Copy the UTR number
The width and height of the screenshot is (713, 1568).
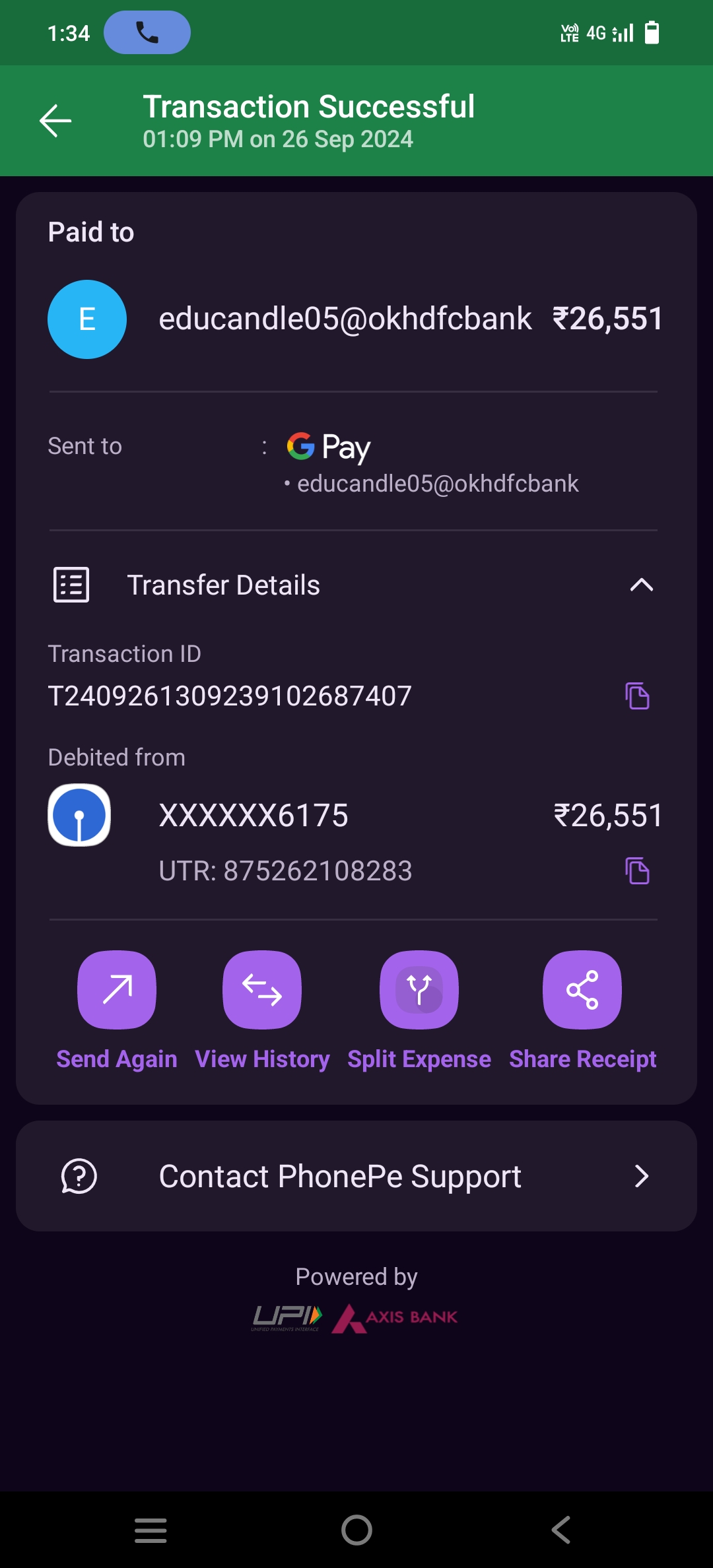click(637, 870)
